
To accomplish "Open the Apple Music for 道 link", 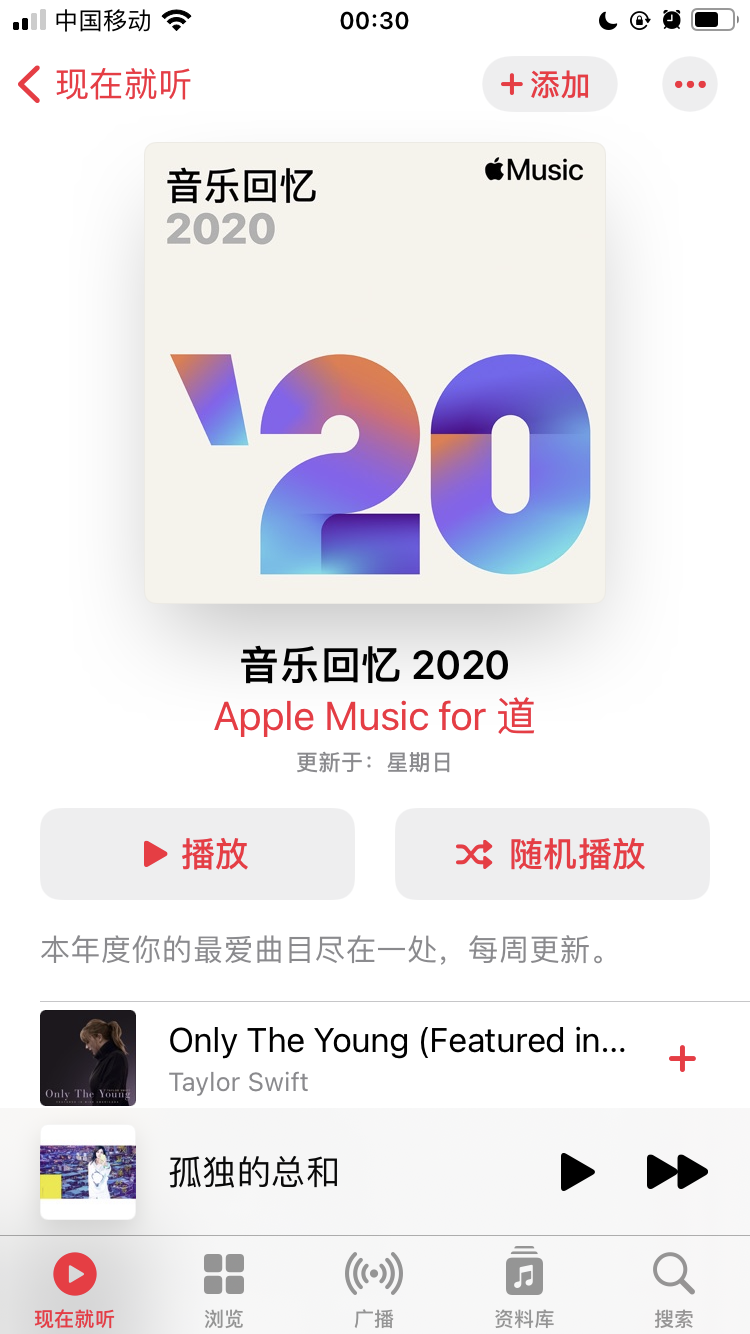I will (374, 717).
